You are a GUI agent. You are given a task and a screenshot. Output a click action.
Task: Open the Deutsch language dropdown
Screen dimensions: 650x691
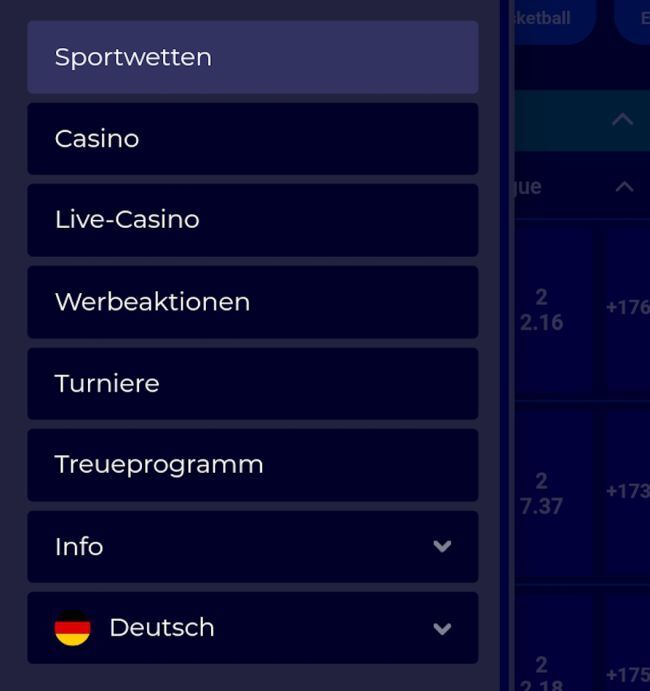click(252, 628)
